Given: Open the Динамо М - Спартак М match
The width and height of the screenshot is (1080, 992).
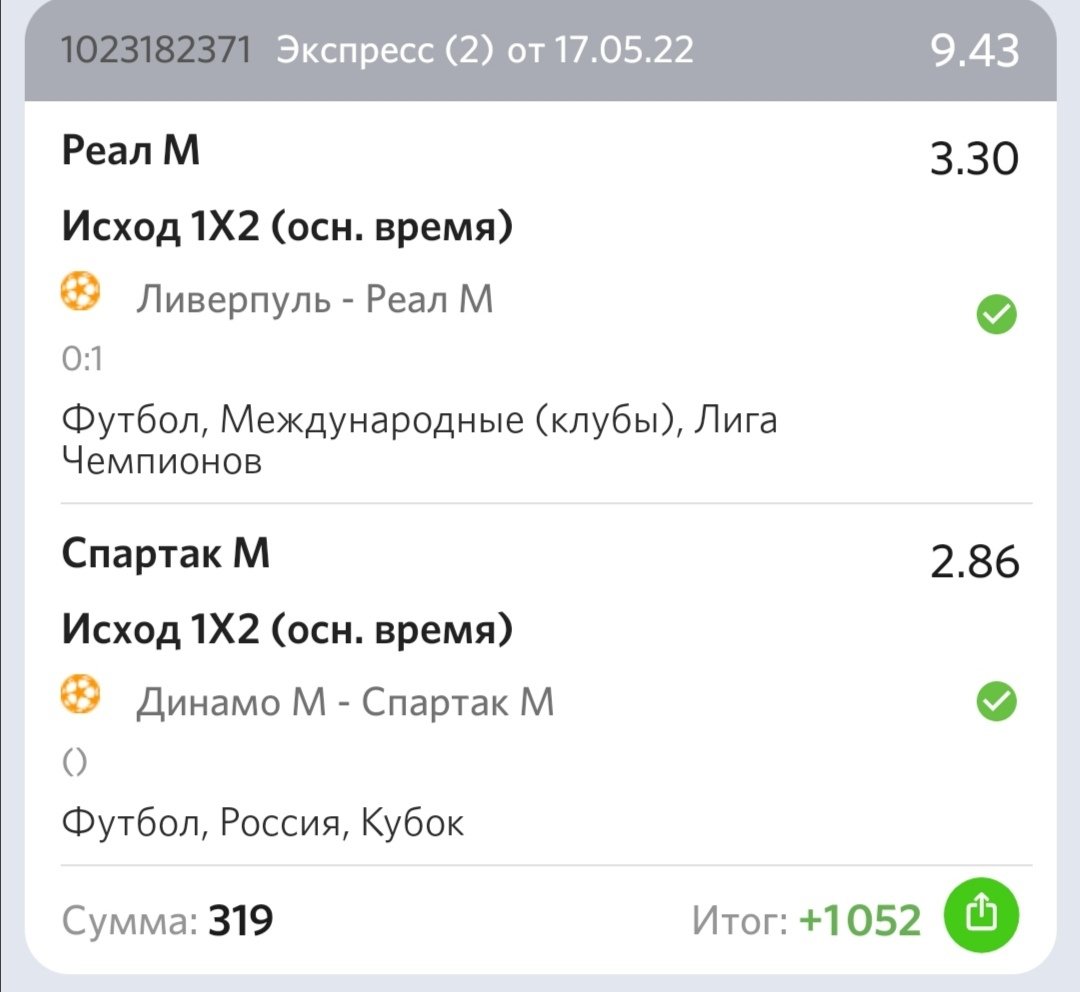Looking at the screenshot, I should coord(344,703).
